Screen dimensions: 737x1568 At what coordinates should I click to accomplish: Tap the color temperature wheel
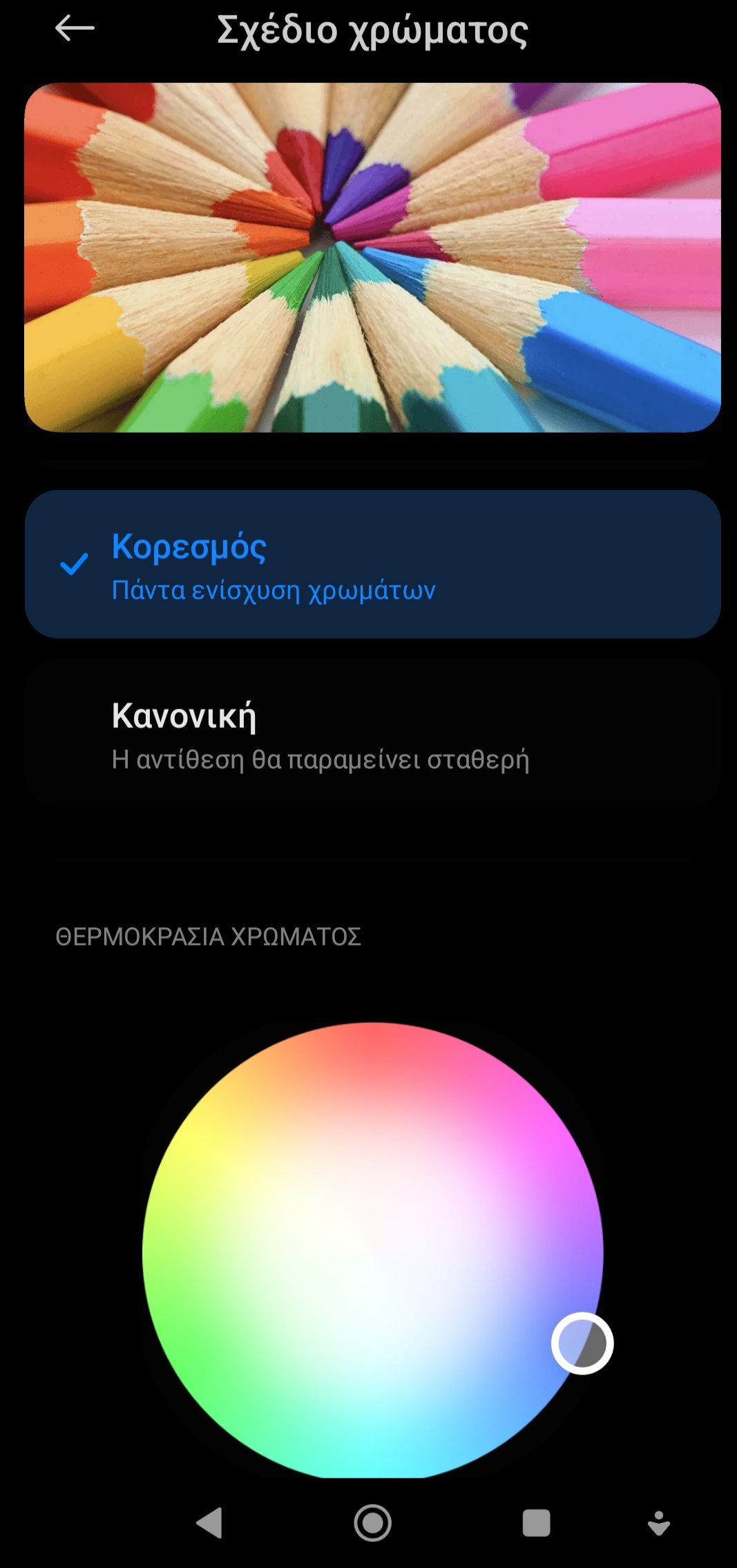(x=372, y=1251)
